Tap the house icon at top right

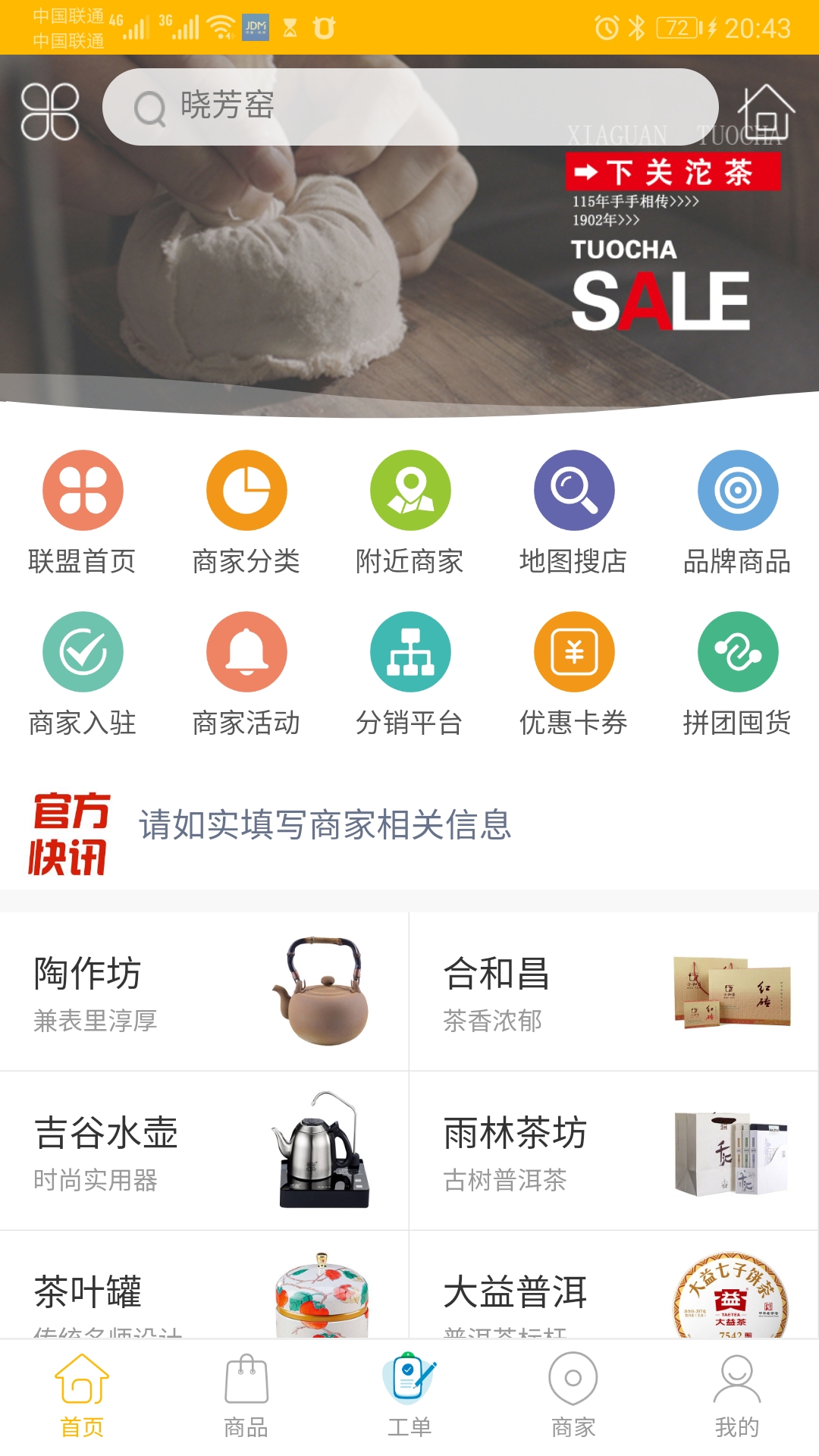pos(767,111)
